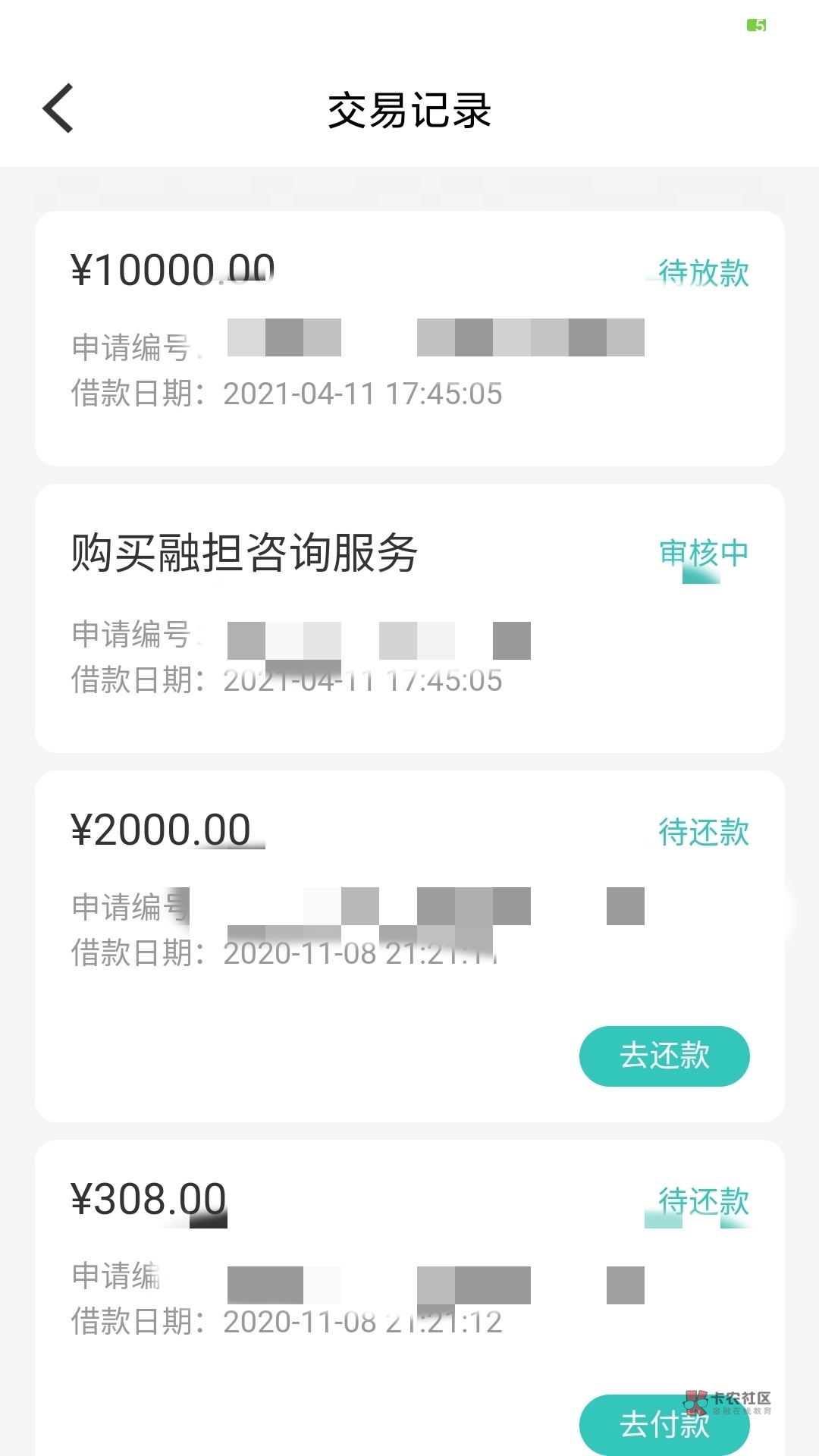Screen dimensions: 819x1456
Task: Open the 购买融担咨询服务 record
Action: (x=409, y=618)
